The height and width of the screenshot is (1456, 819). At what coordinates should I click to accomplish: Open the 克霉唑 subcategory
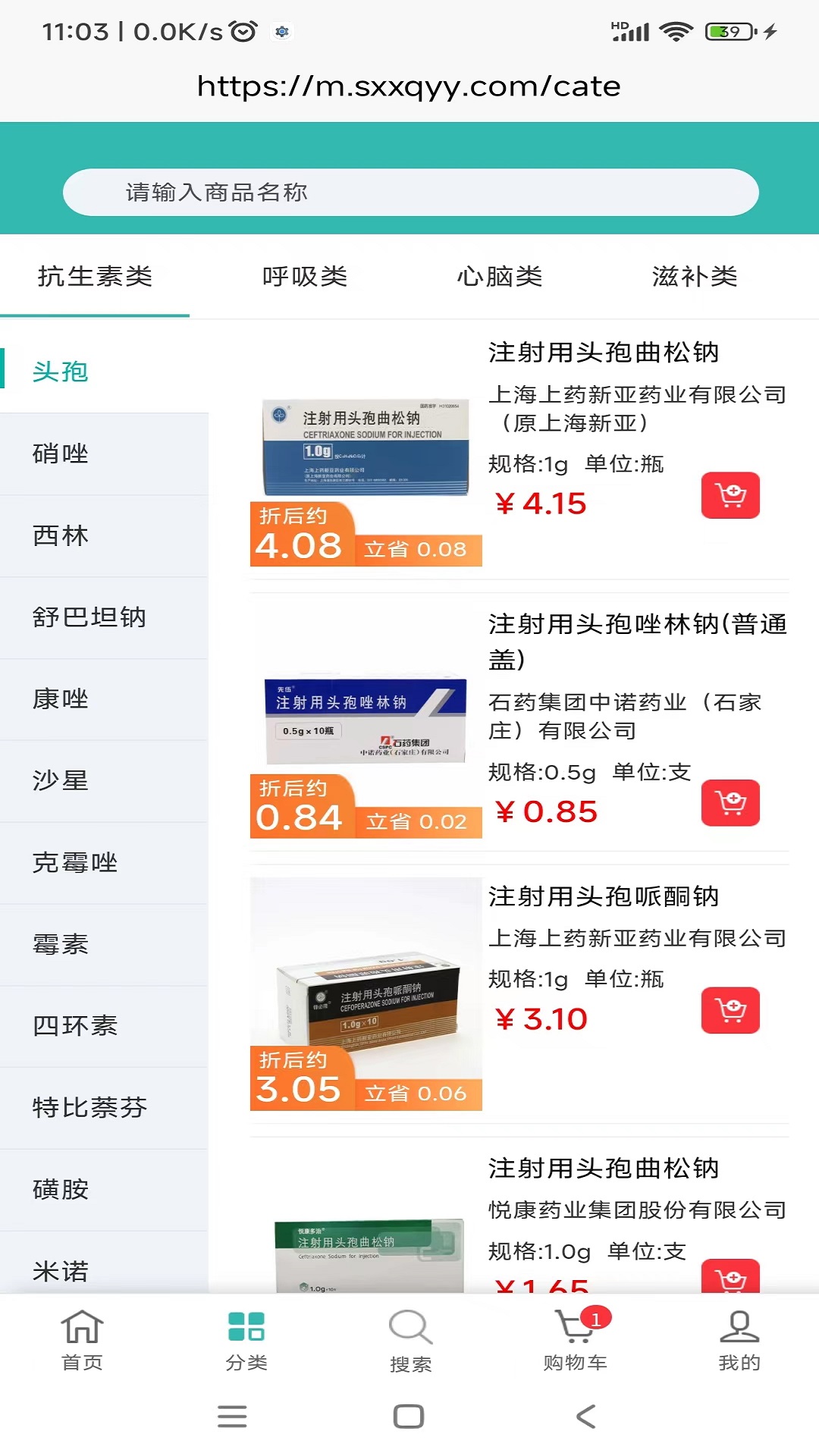point(75,862)
